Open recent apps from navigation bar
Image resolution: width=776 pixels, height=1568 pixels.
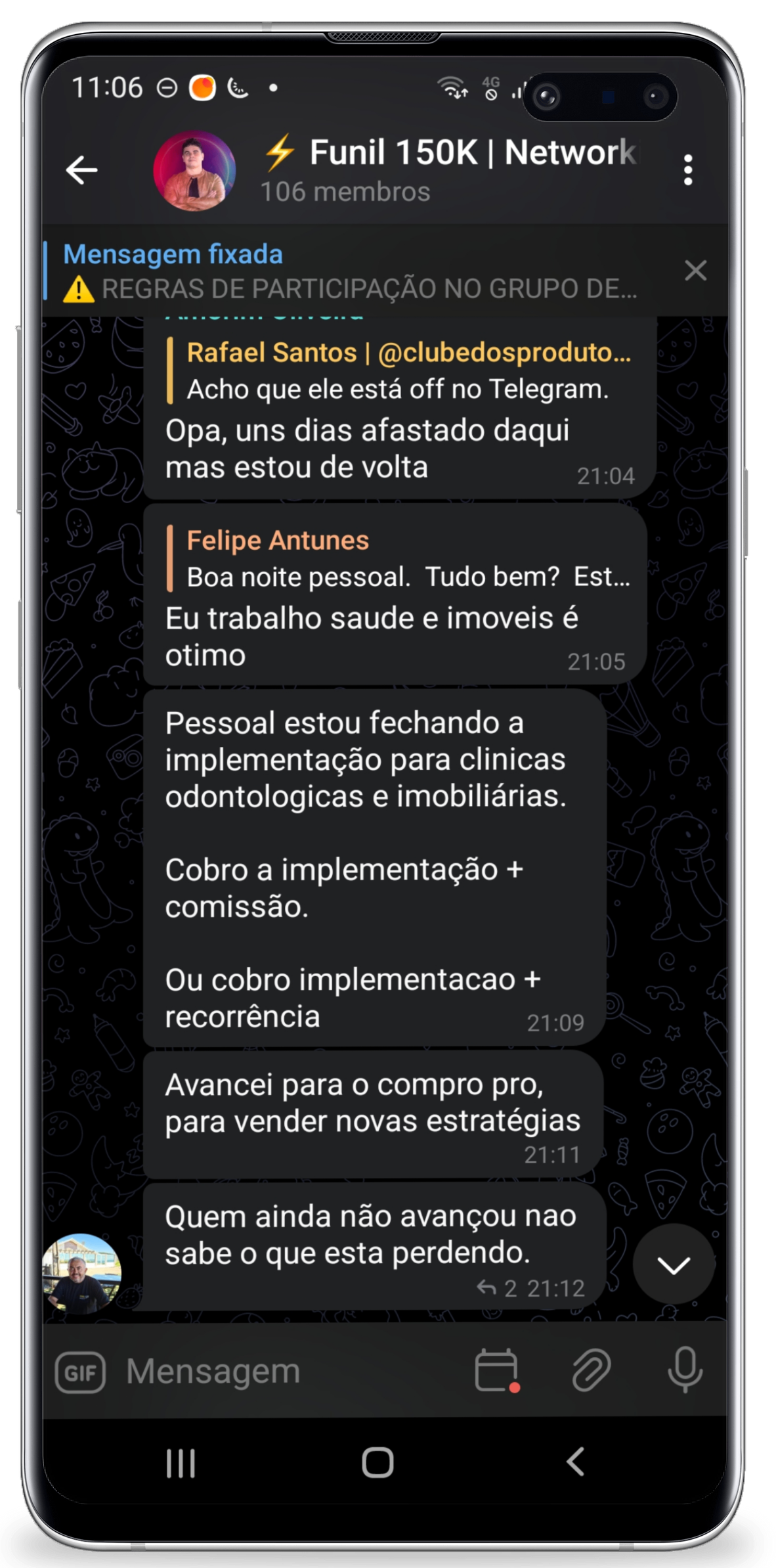(x=181, y=1463)
